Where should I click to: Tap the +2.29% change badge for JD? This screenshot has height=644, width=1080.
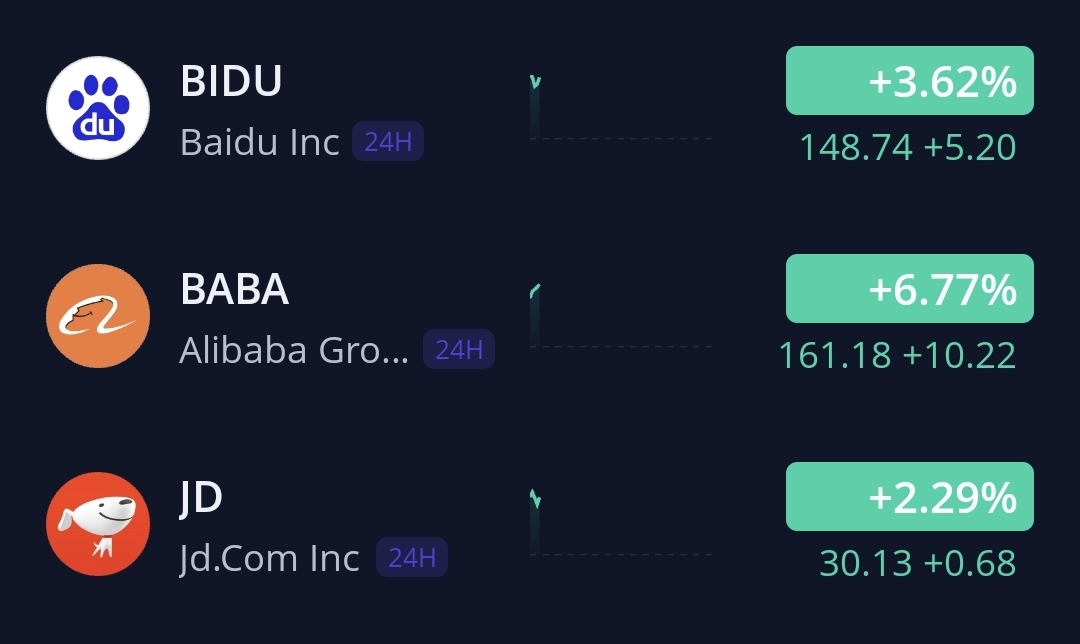pos(909,497)
